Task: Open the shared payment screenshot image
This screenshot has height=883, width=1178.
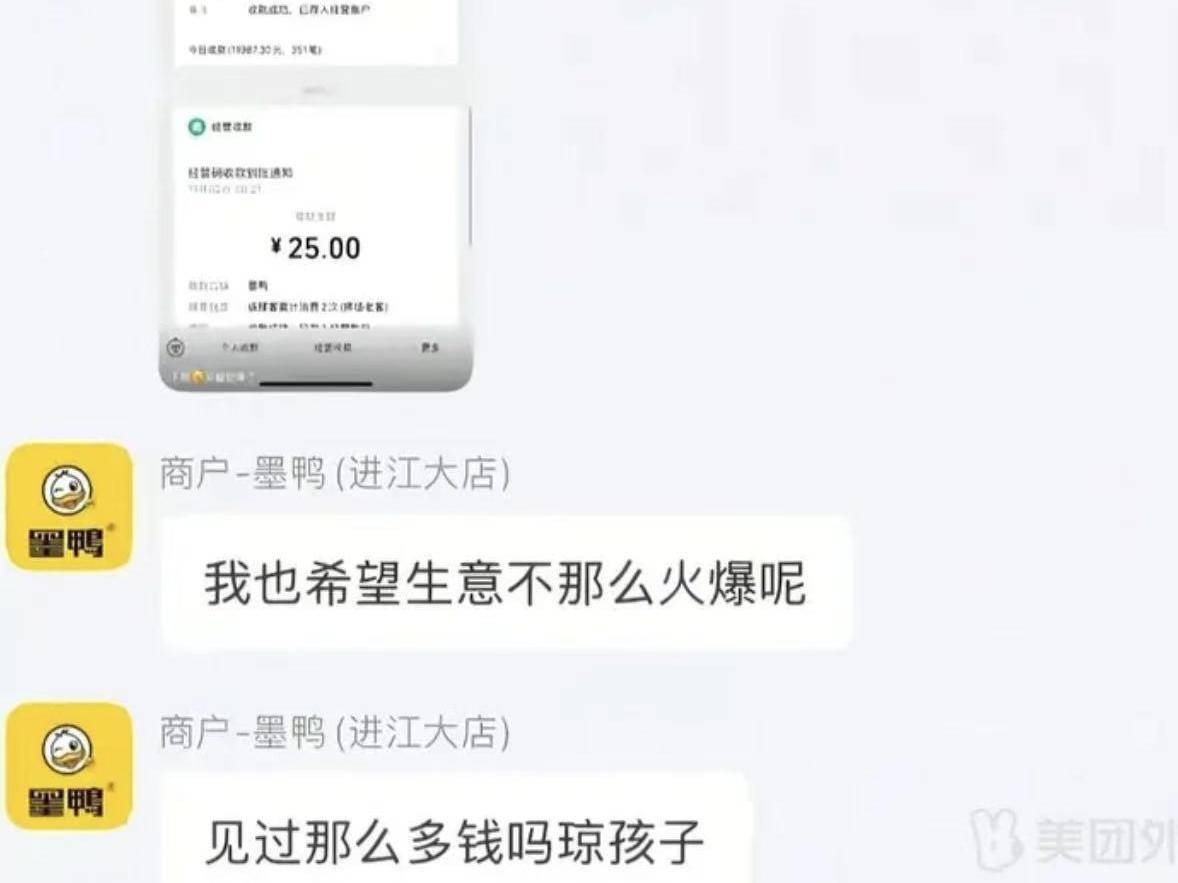Action: point(316,200)
